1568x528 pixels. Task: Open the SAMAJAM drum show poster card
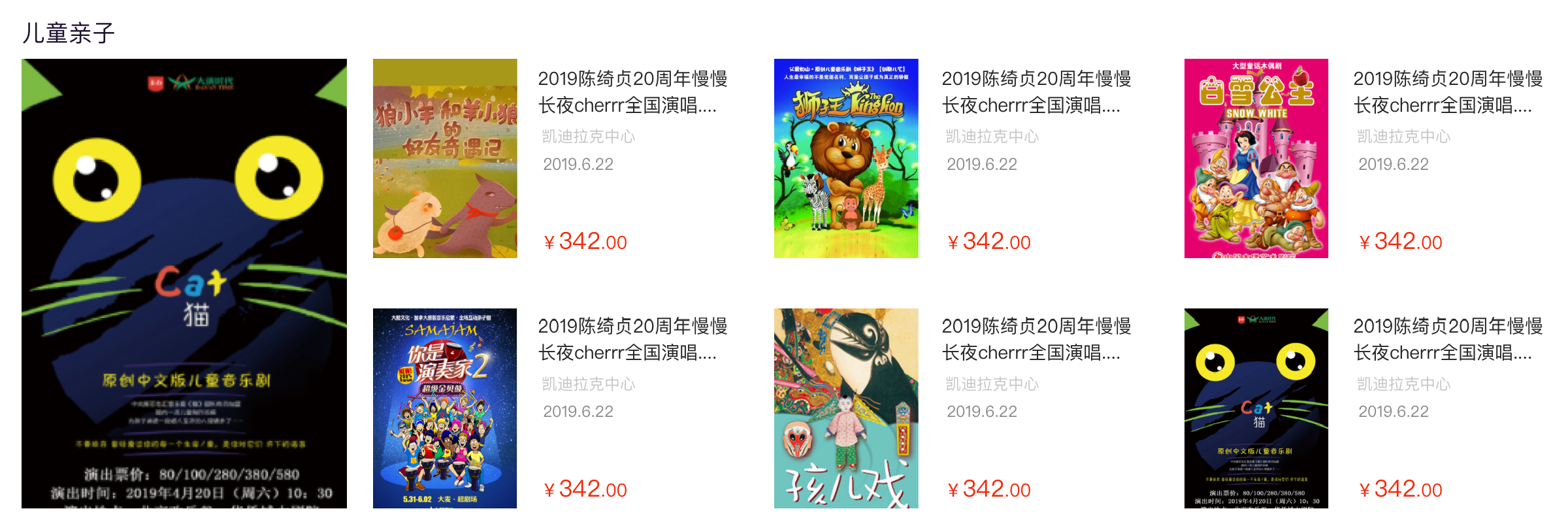[445, 408]
